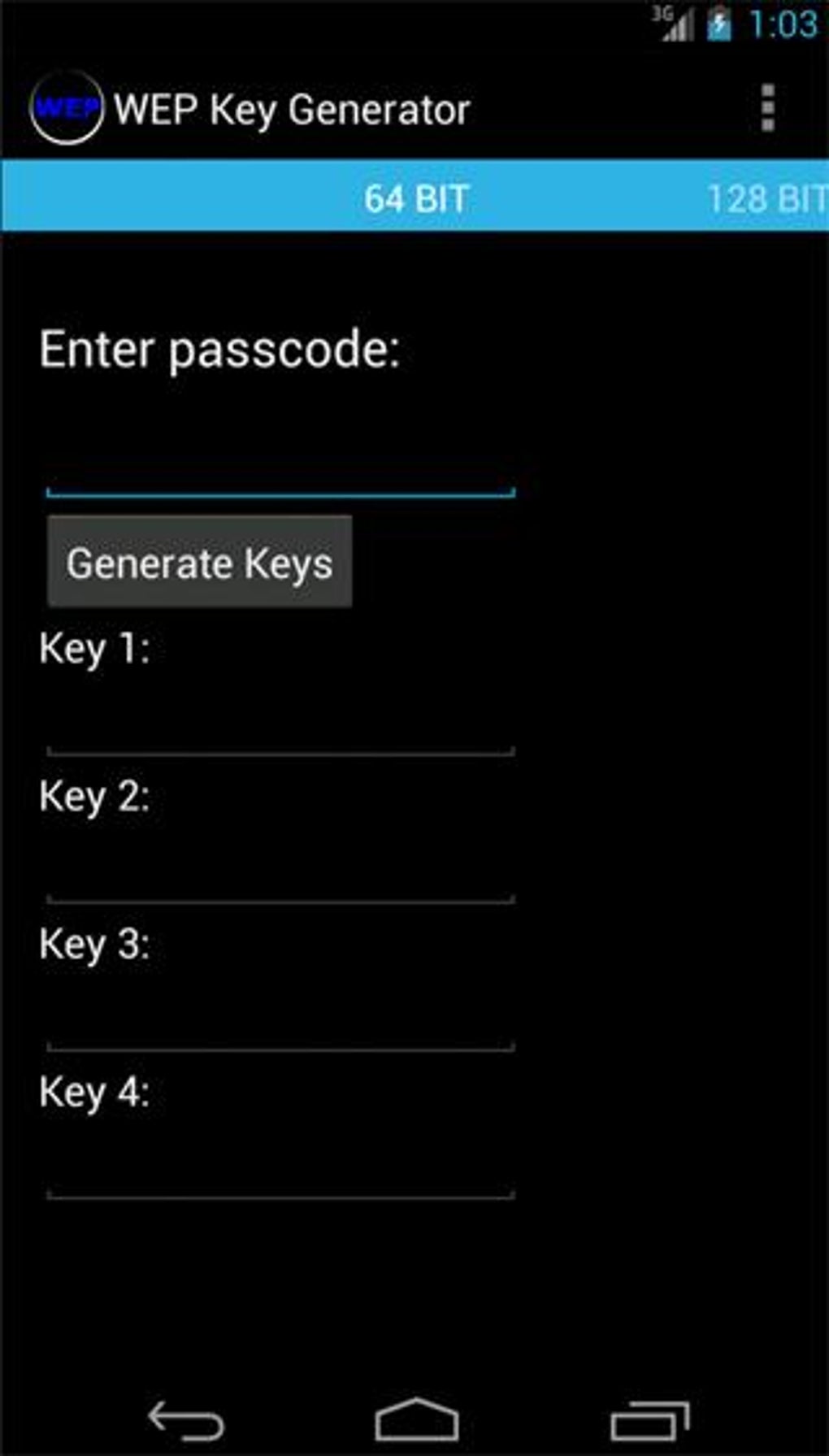The width and height of the screenshot is (829, 1456).
Task: Tap the Generate Keys button
Action: (200, 562)
